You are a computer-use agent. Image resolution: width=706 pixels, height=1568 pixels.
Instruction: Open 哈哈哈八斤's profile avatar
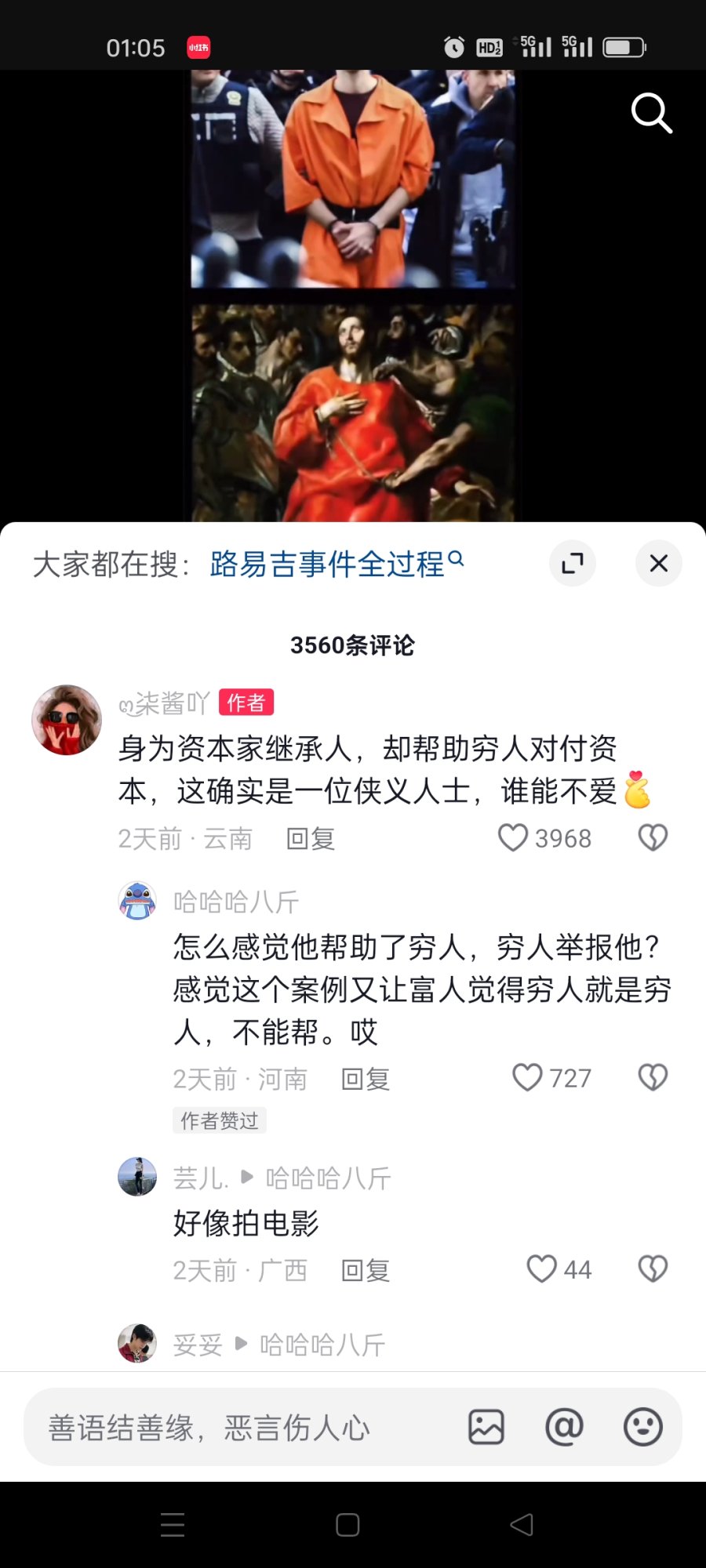137,901
